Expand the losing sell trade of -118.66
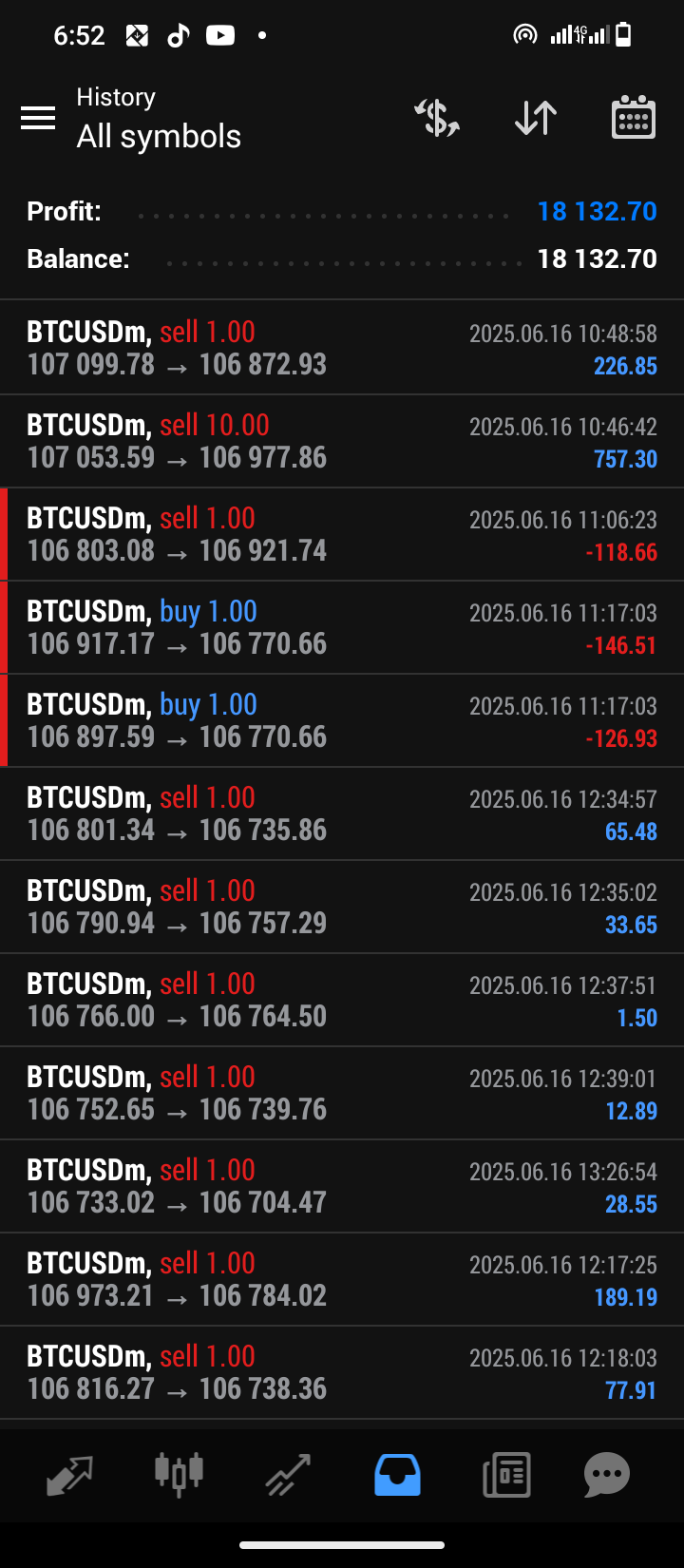 tap(342, 534)
